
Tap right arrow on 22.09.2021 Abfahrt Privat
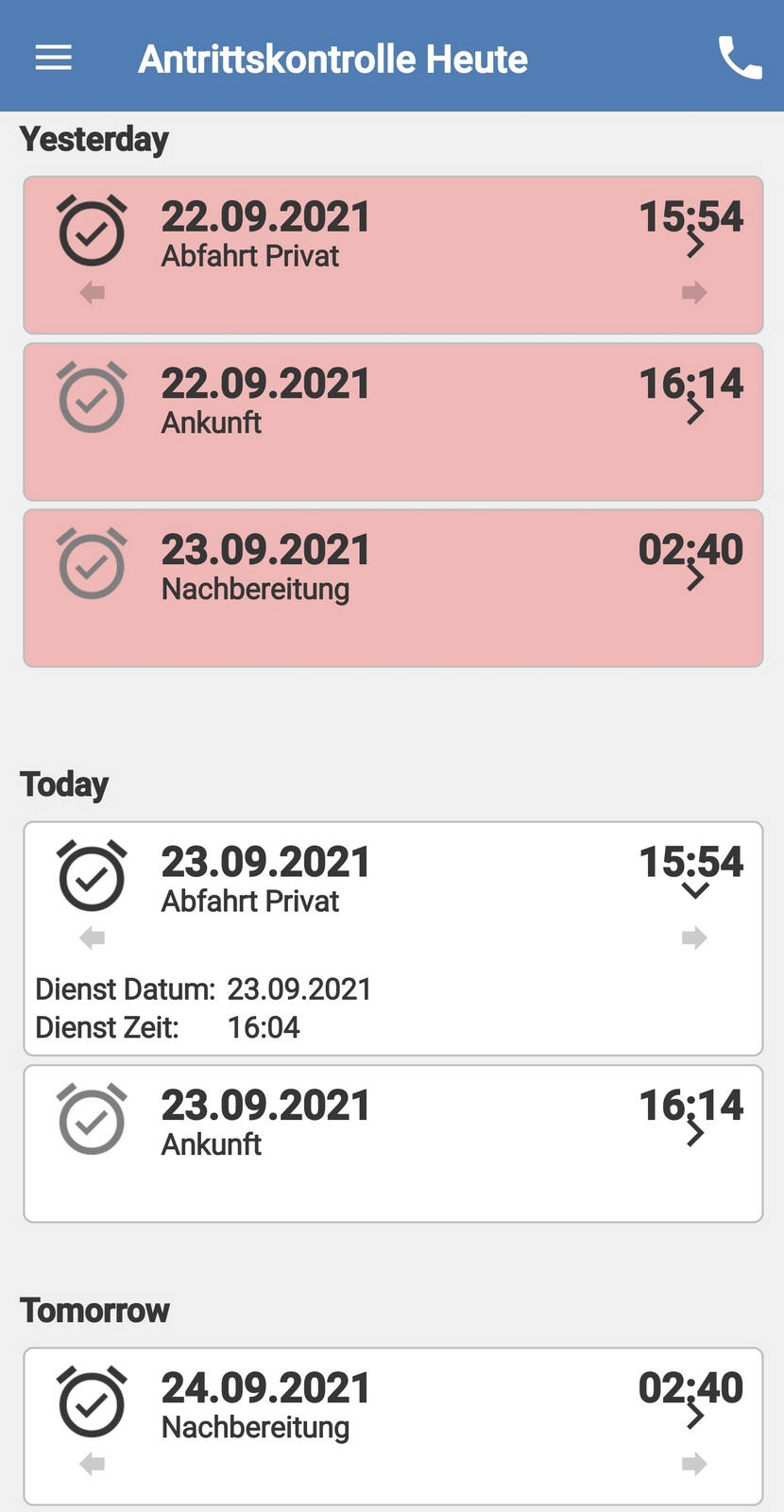pos(694,293)
